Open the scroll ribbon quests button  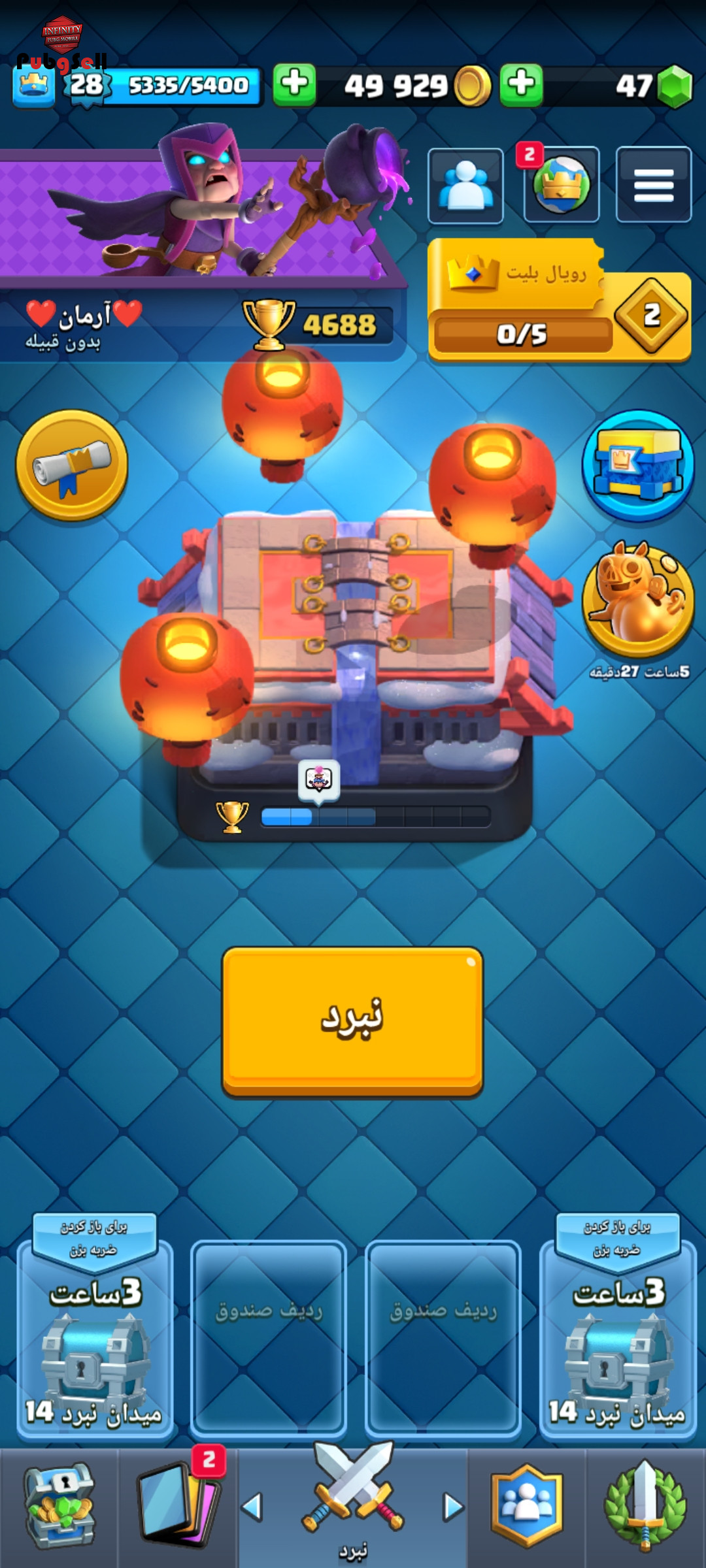tap(72, 466)
